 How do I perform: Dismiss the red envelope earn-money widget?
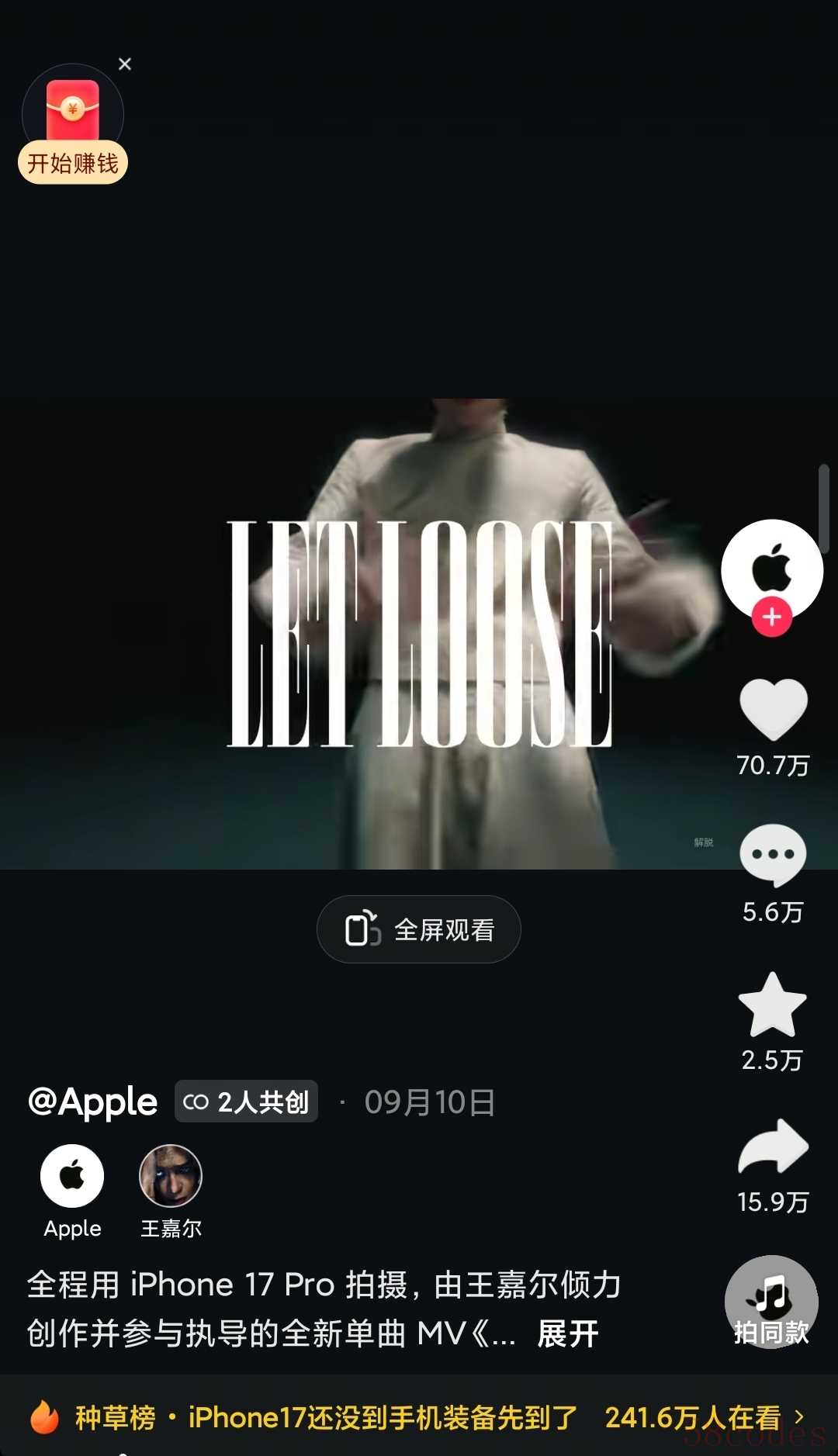125,64
